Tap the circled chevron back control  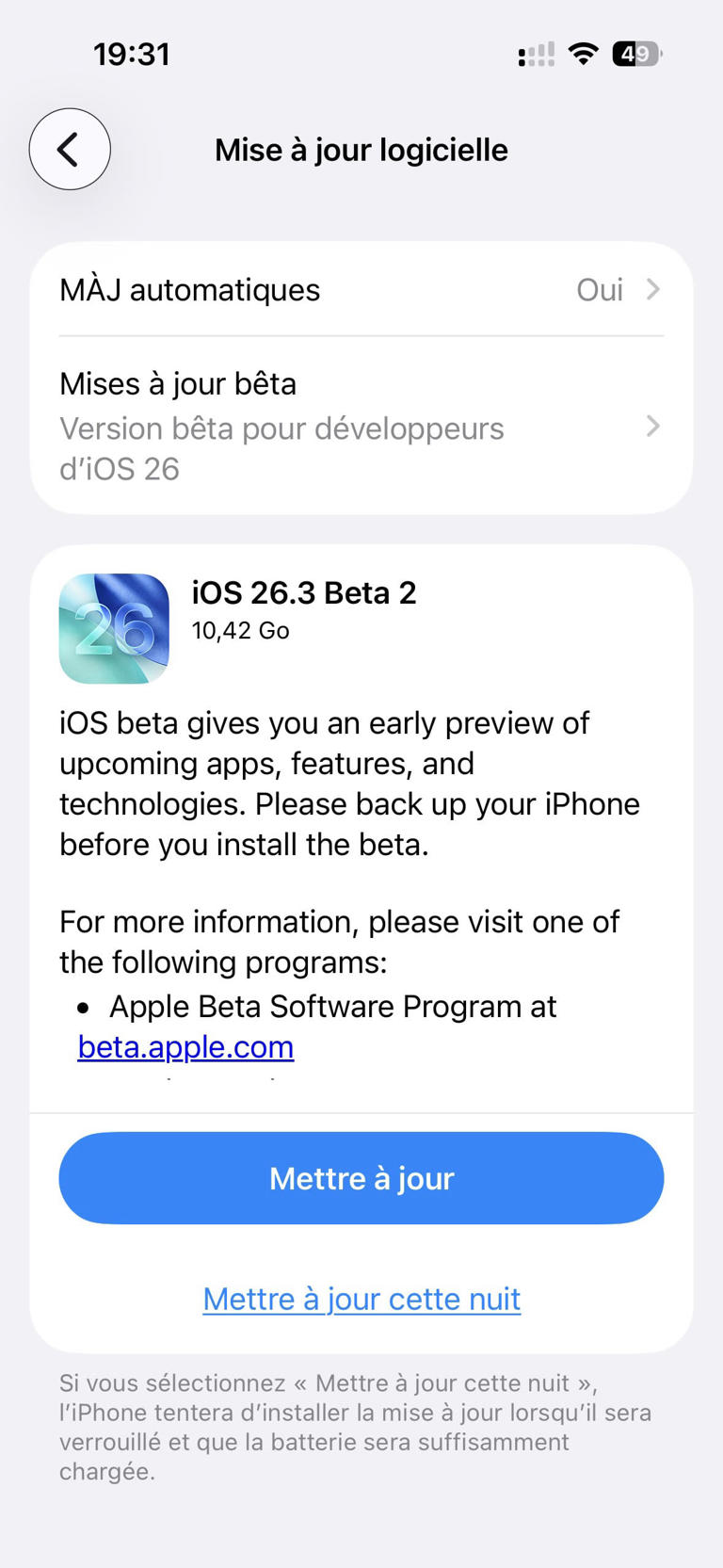69,149
